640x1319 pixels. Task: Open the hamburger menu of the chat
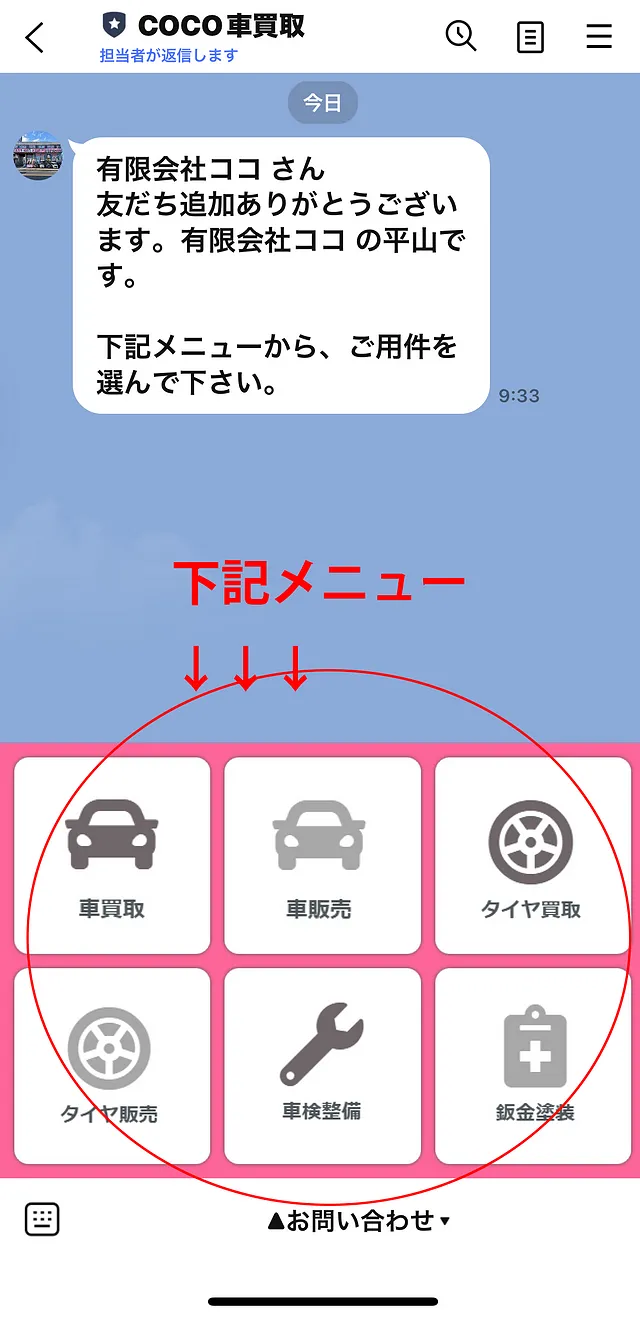(x=599, y=37)
